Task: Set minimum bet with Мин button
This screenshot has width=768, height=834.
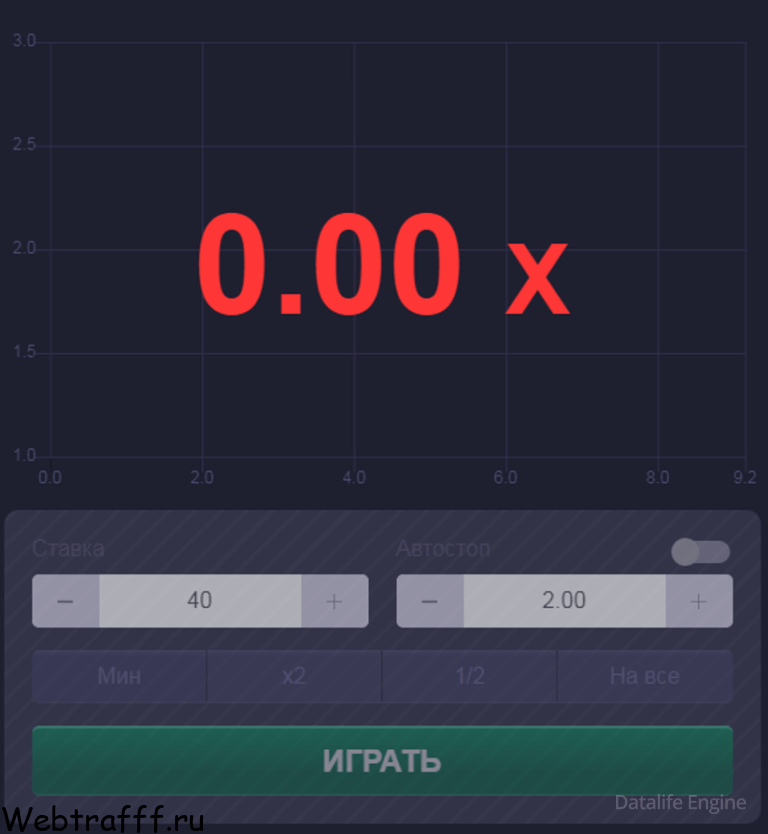Action: click(119, 676)
